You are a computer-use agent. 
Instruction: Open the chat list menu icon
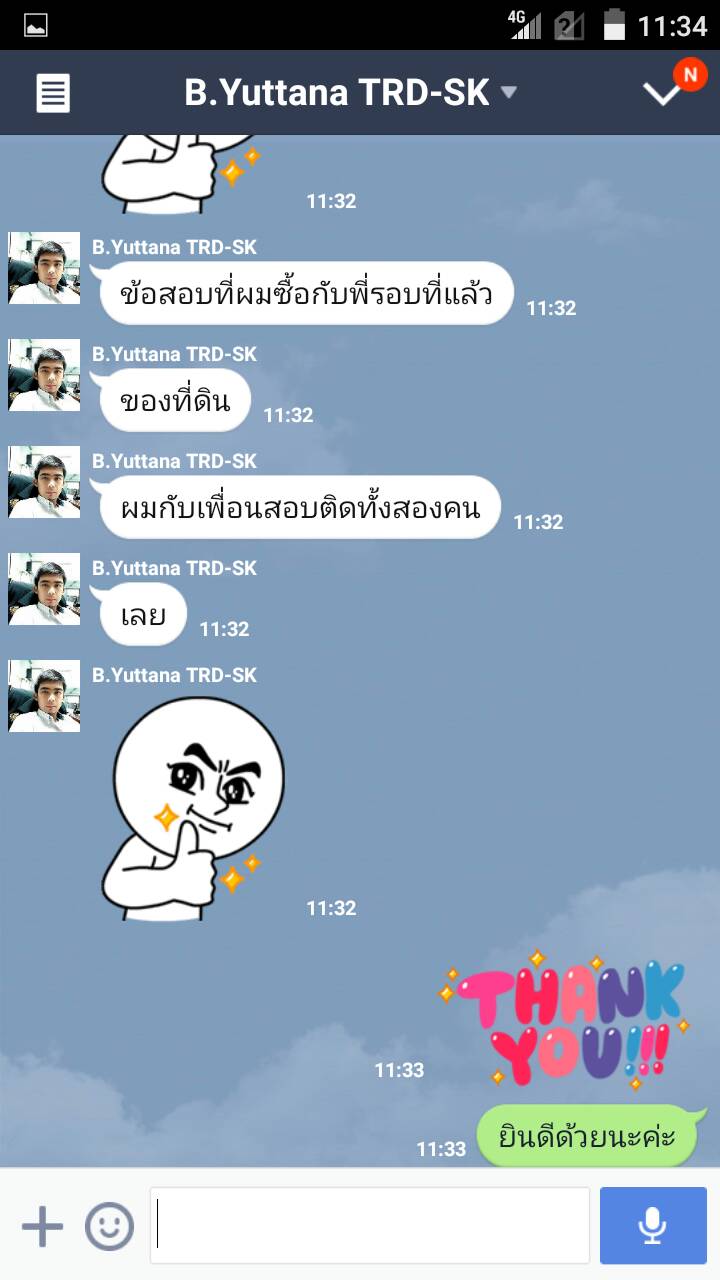click(x=53, y=93)
